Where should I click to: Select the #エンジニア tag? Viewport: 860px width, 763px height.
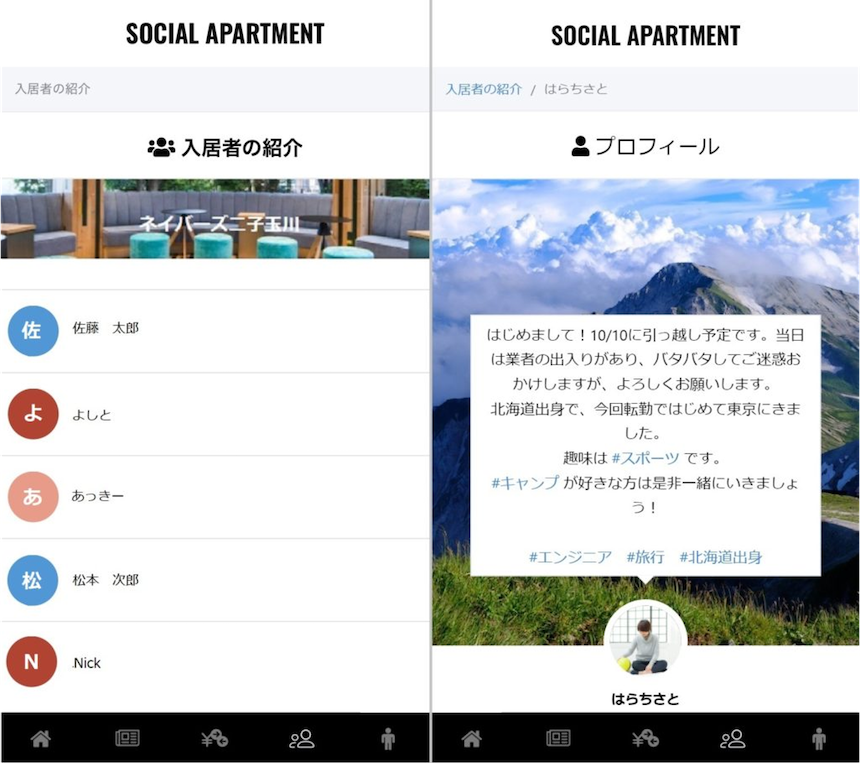pos(570,557)
